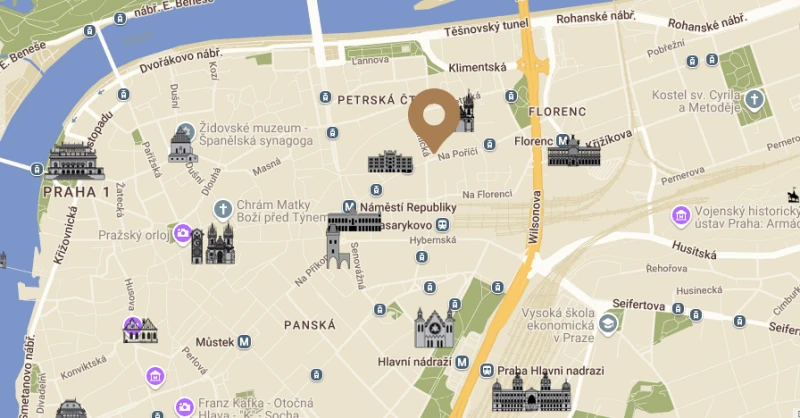Image resolution: width=800 pixels, height=418 pixels.
Task: Select the Masarykovo train station icon
Action: pos(441,226)
